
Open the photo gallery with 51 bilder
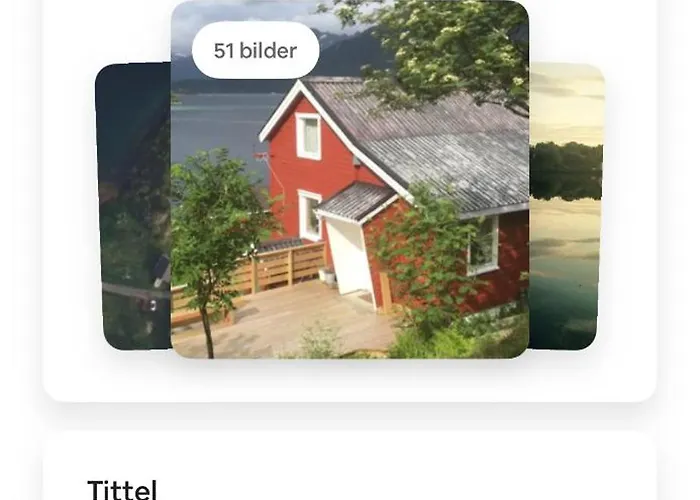tap(256, 50)
